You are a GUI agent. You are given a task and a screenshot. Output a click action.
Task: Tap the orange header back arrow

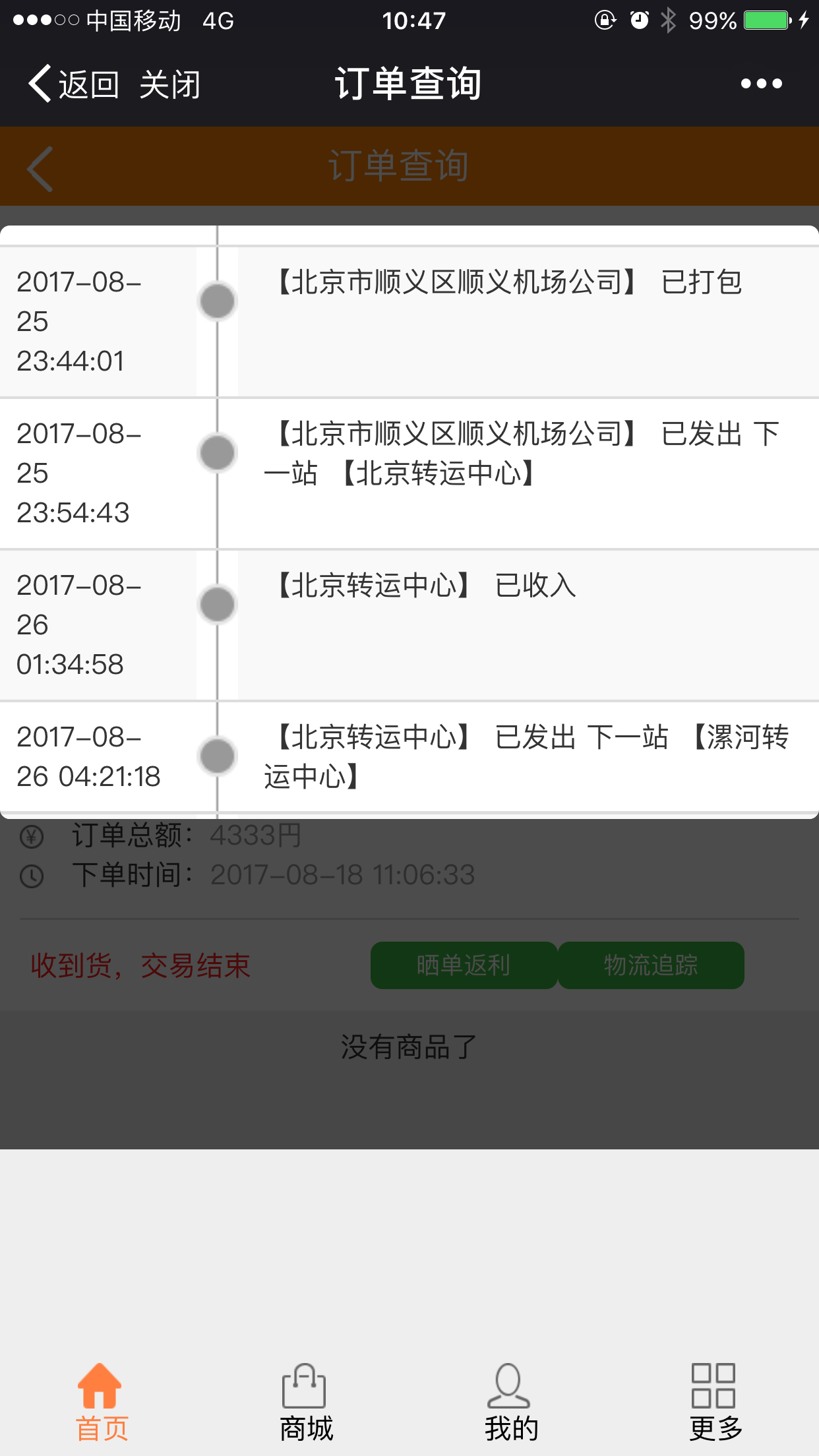(40, 169)
